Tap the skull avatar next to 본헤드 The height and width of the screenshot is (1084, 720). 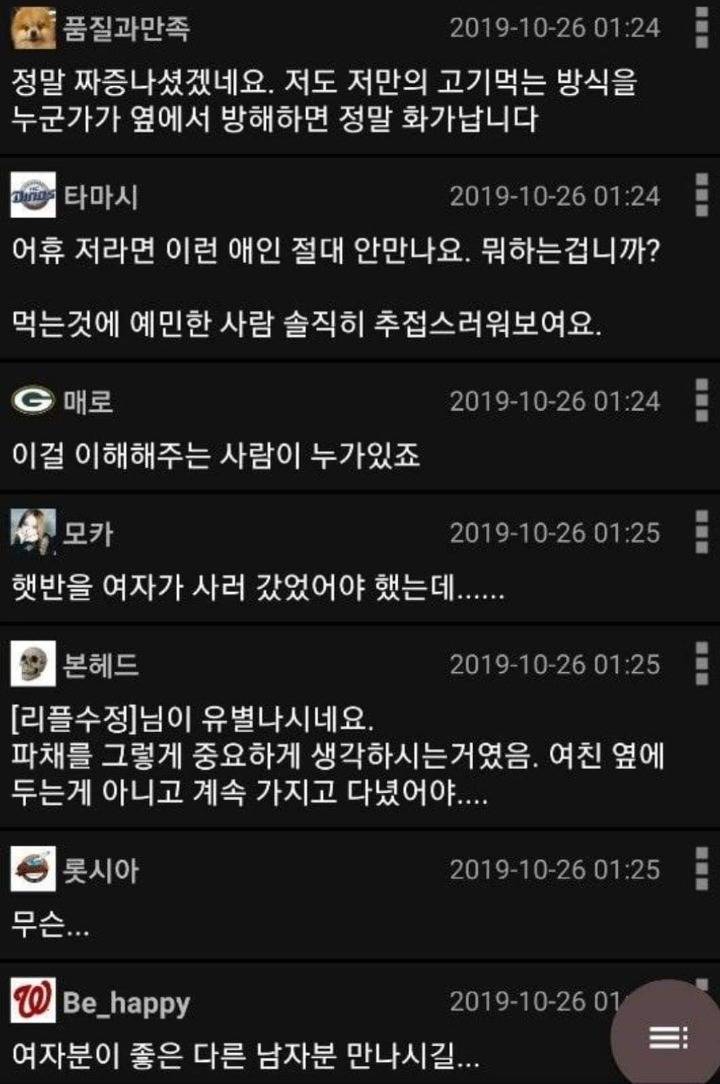pos(33,661)
